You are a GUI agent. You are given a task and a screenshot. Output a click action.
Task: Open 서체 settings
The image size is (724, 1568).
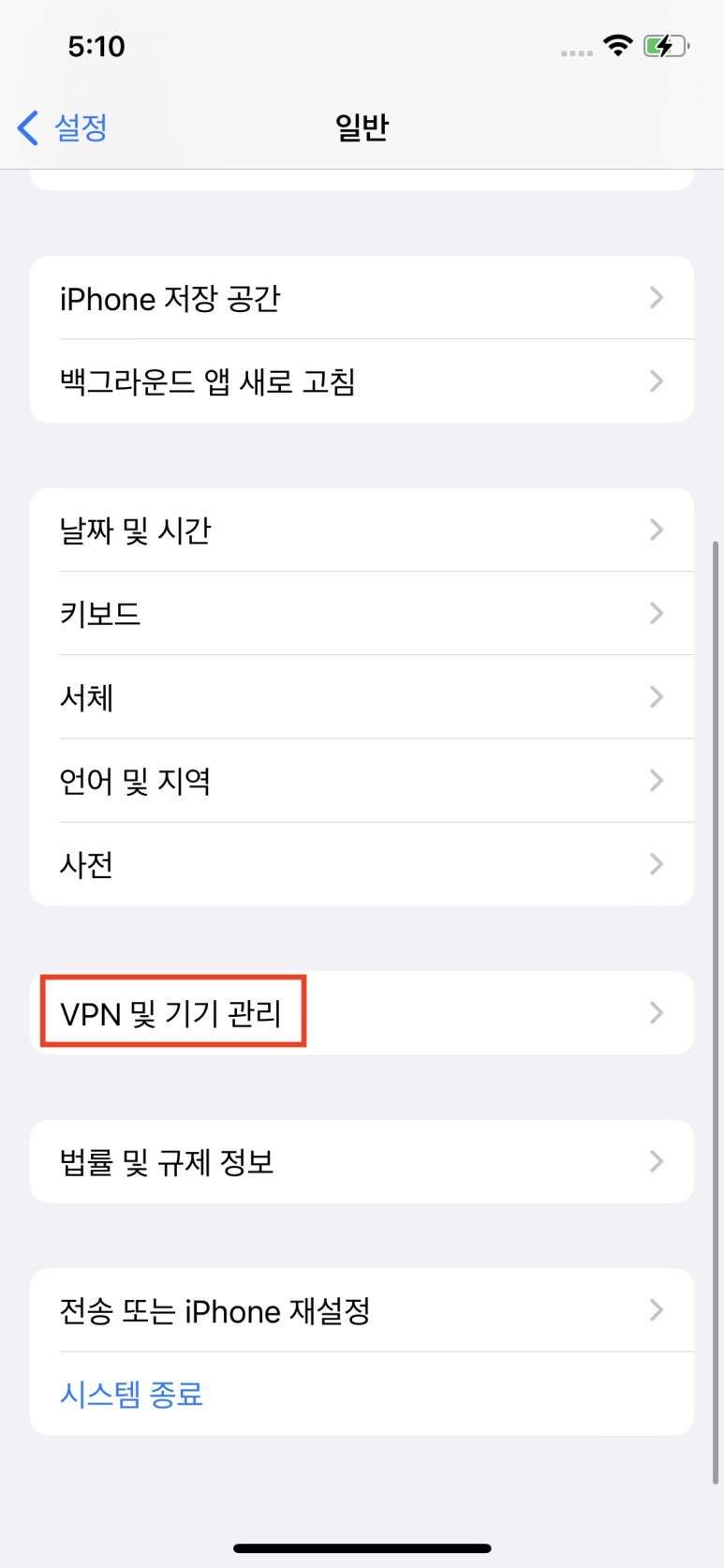tap(361, 697)
